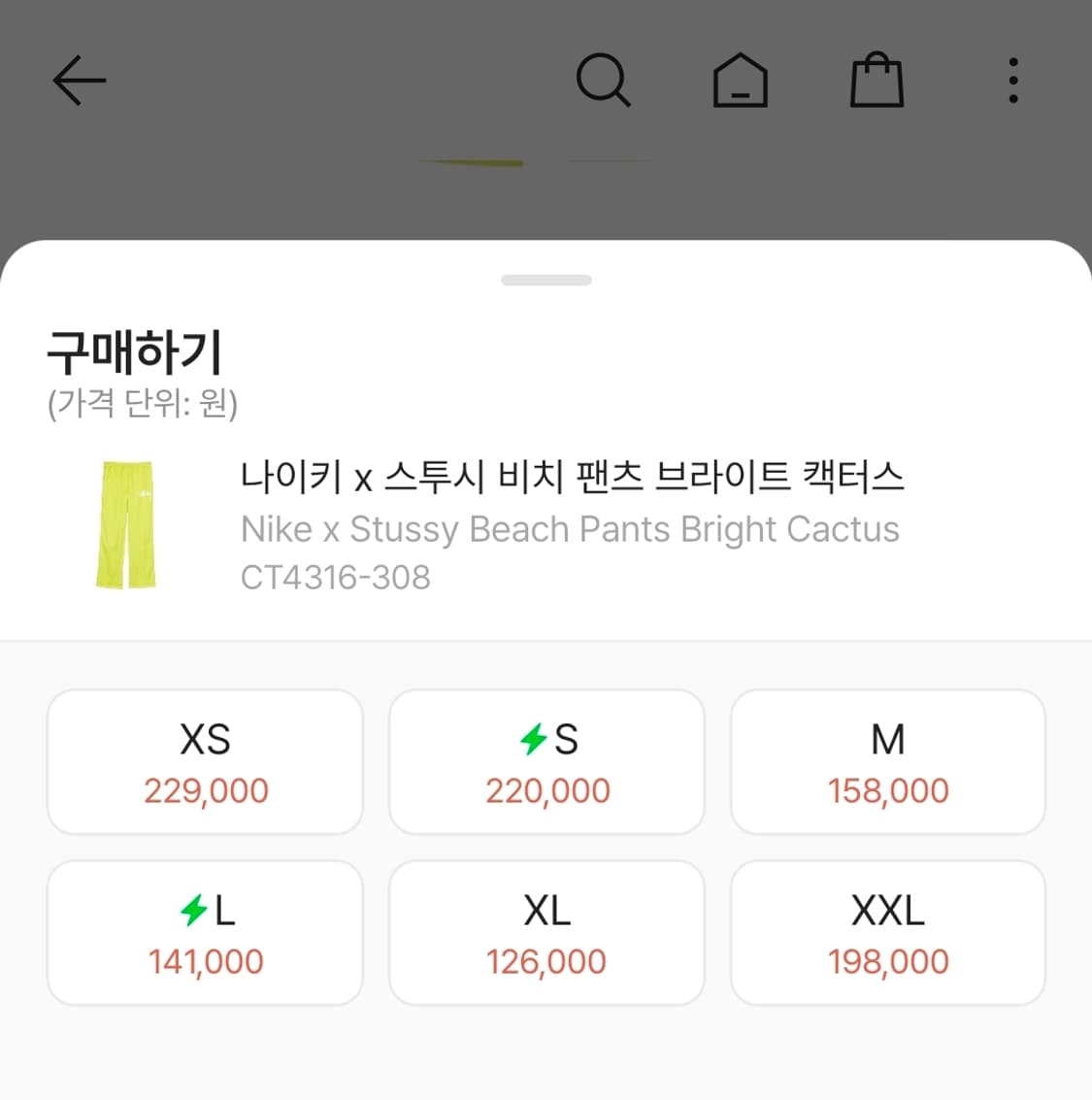Select size XS priced 229,000
The image size is (1092, 1100).
click(205, 762)
